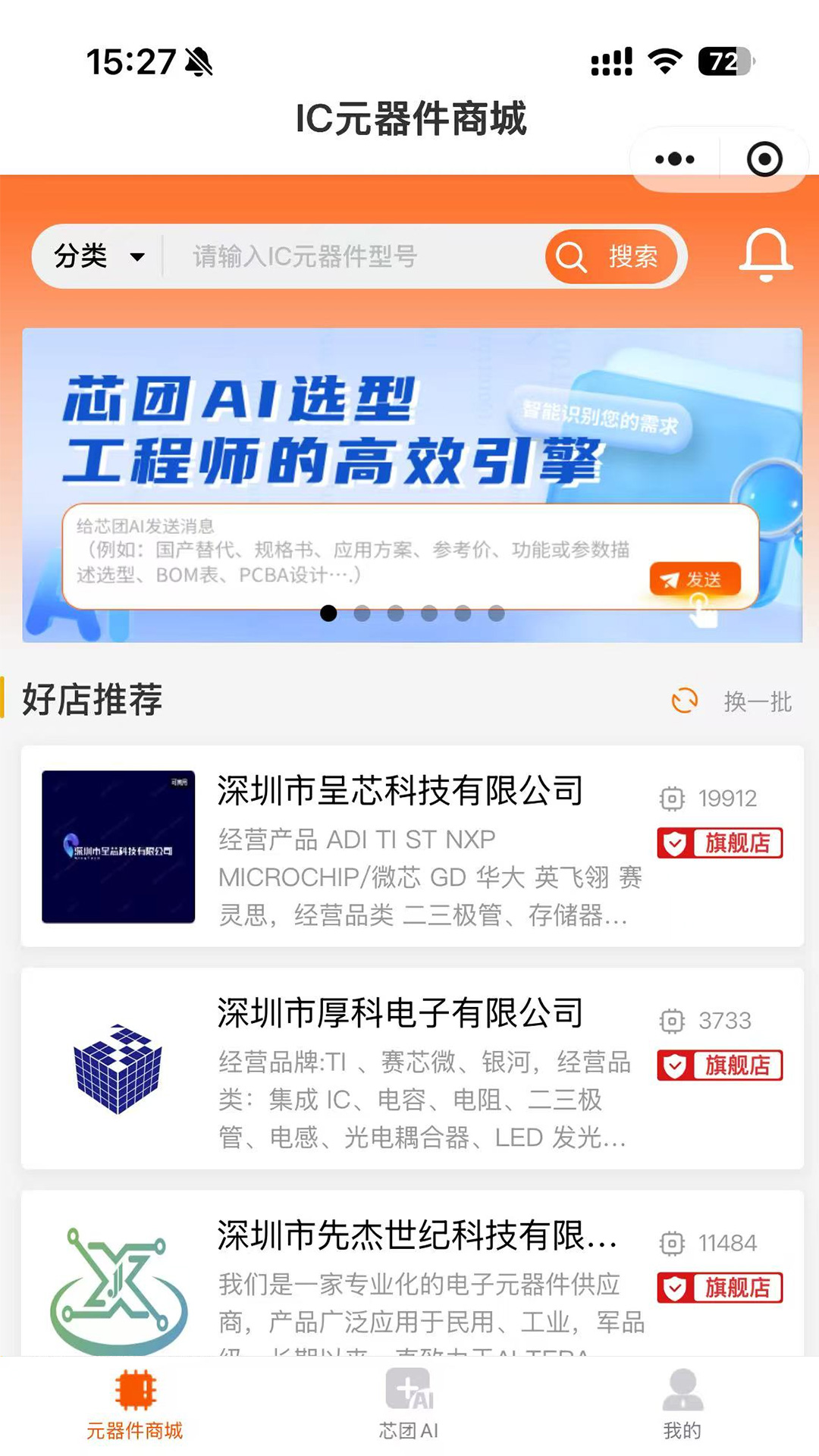Enter an IC part number in search field
The height and width of the screenshot is (1456, 819).
point(349,256)
